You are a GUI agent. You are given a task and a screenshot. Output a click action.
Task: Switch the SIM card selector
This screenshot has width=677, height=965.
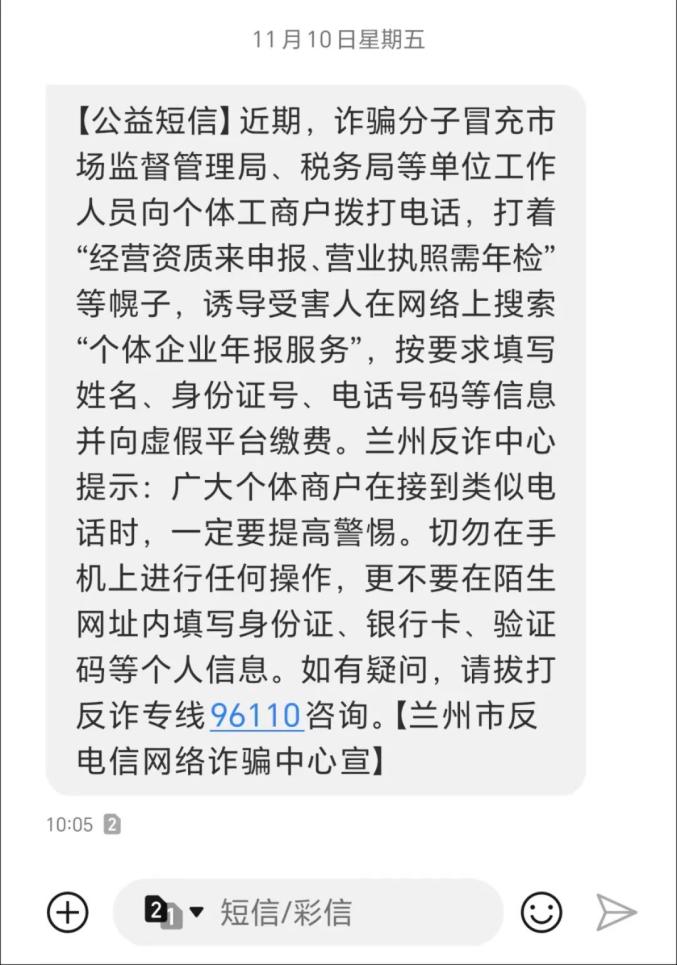coord(173,912)
